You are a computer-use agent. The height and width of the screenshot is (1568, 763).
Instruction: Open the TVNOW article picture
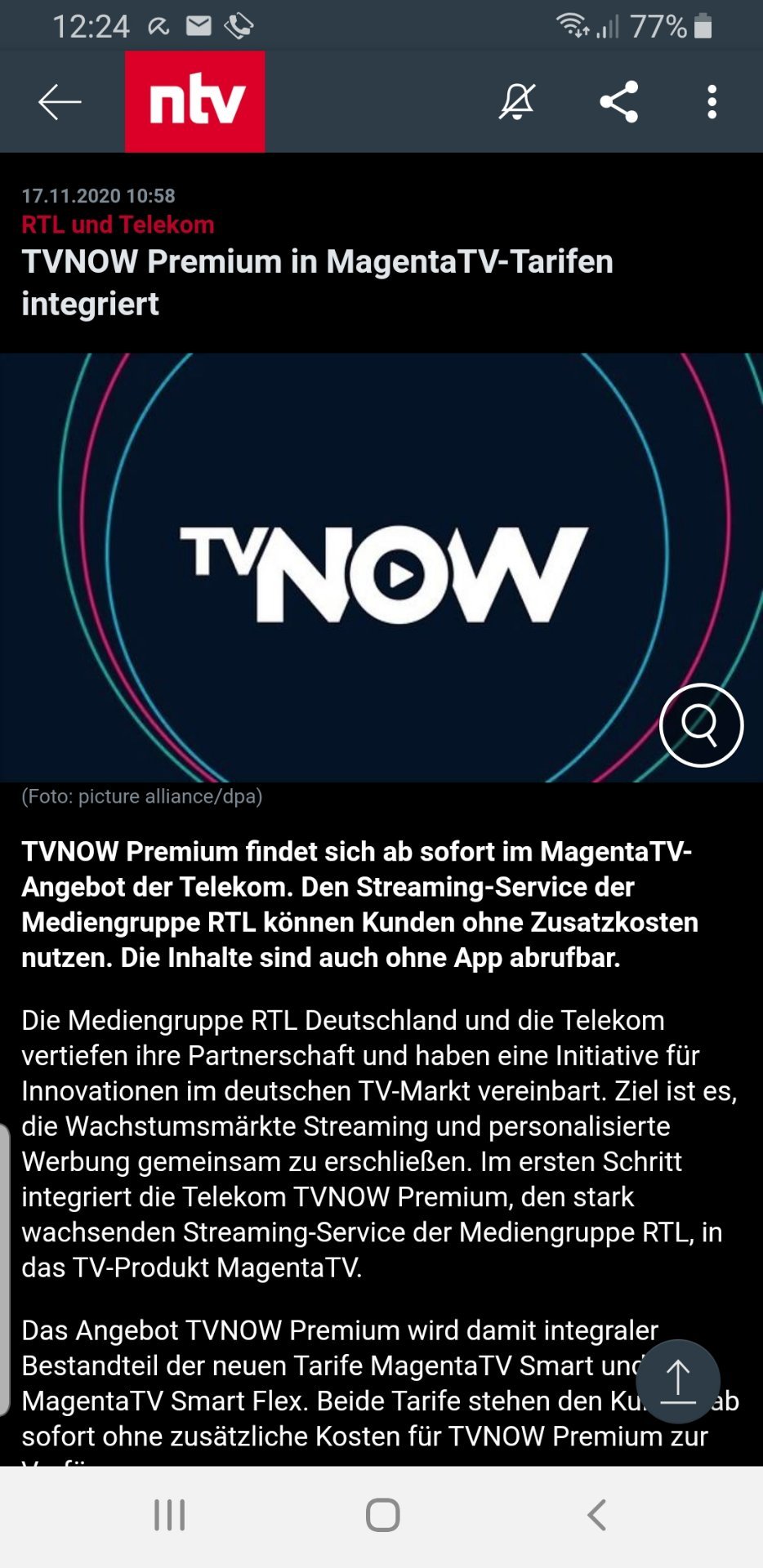click(x=381, y=568)
